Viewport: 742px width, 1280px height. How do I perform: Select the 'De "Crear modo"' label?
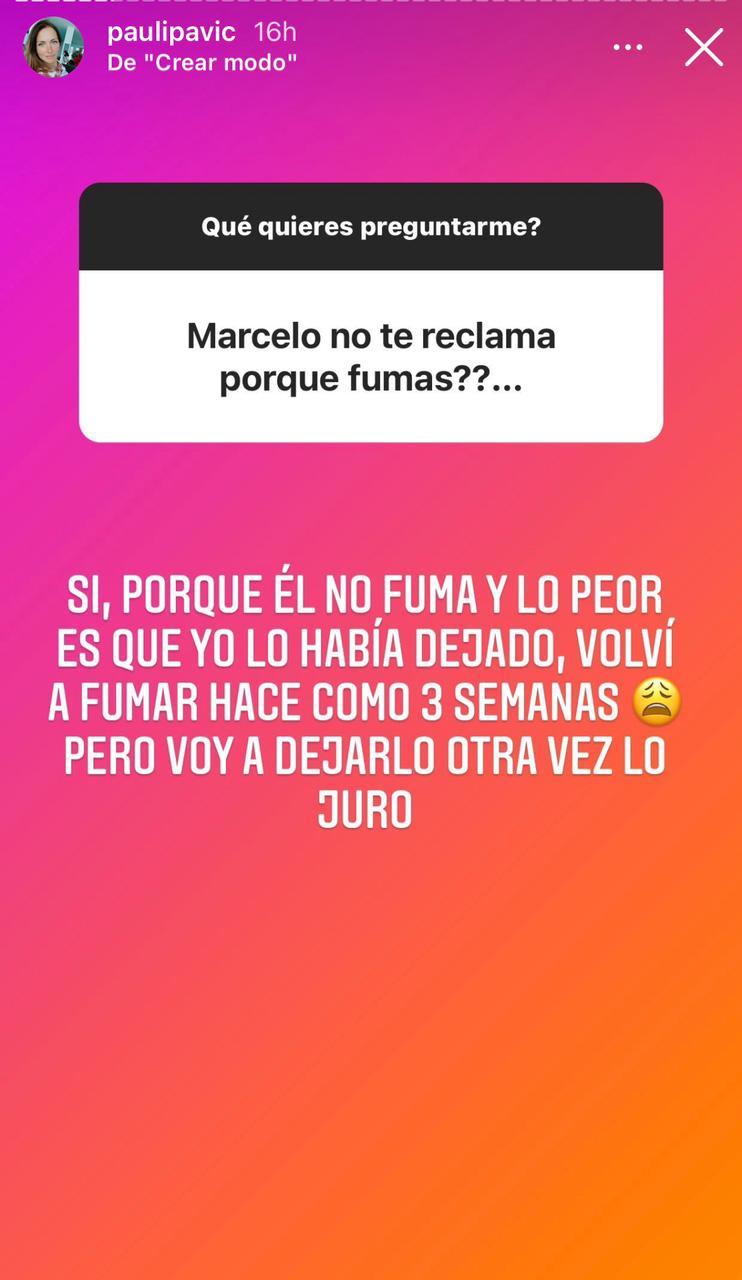coord(199,60)
